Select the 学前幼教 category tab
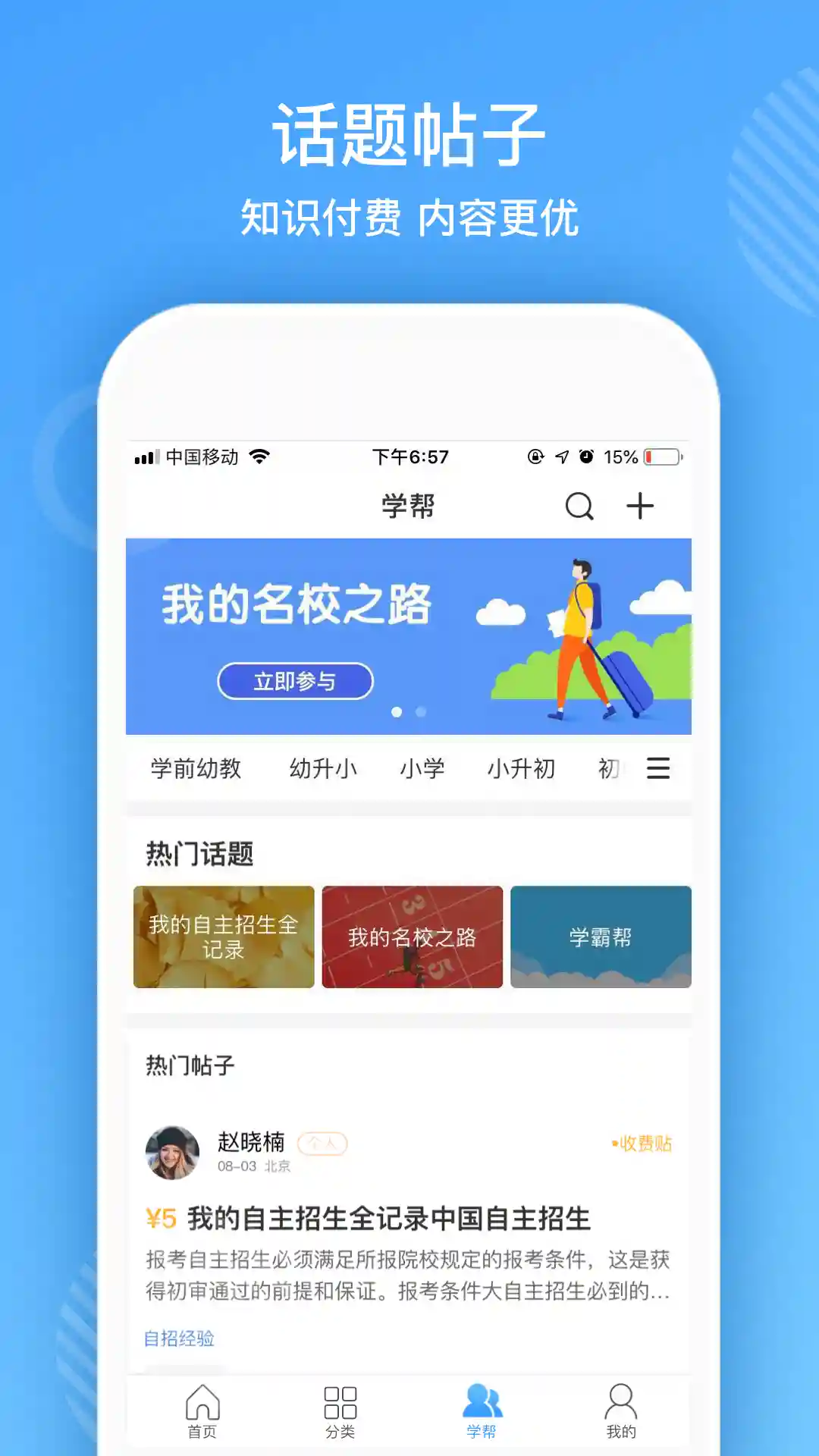This screenshot has height=1456, width=819. (x=196, y=768)
